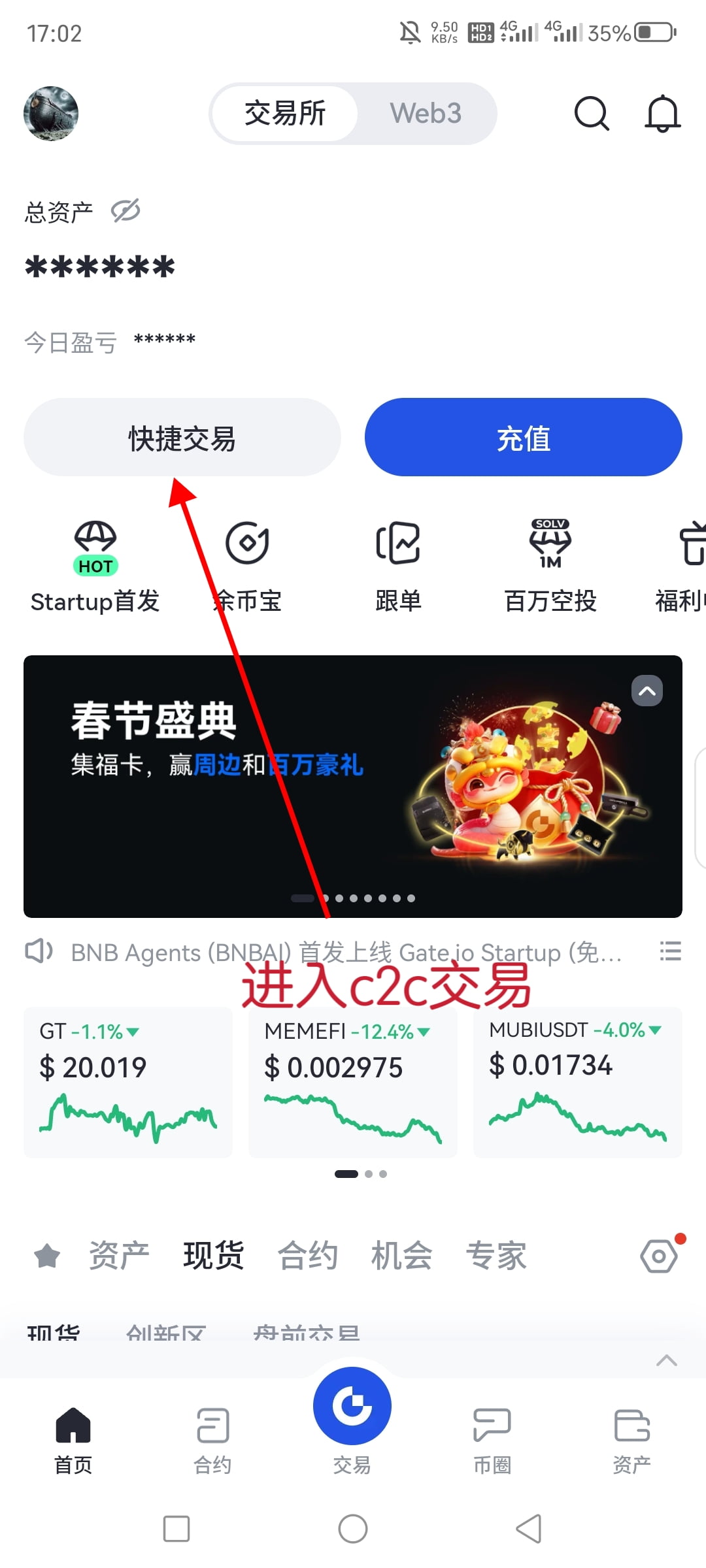Open the search icon
Image resolution: width=706 pixels, height=1568 pixels.
click(592, 113)
